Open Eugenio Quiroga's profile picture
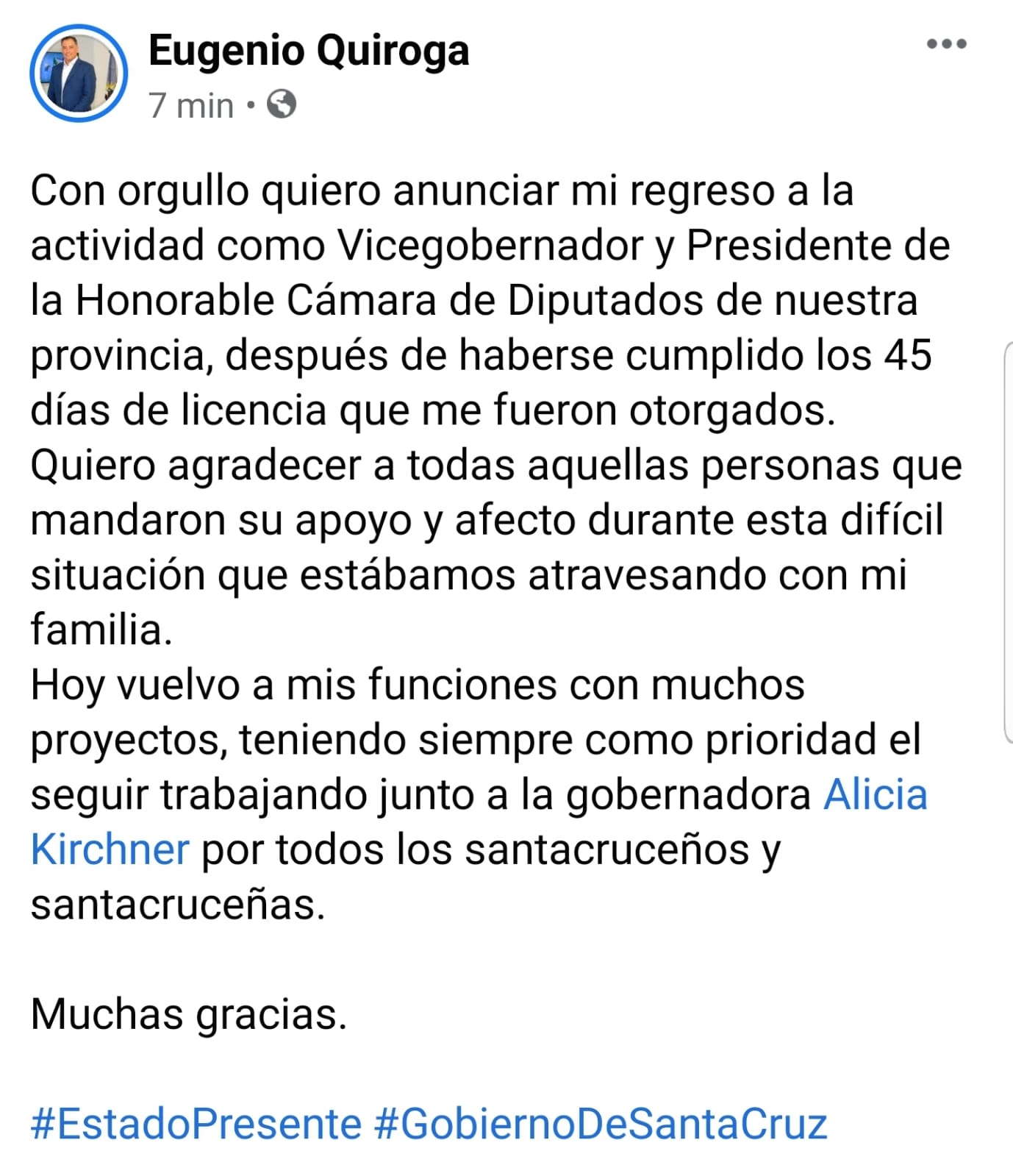 tap(79, 74)
